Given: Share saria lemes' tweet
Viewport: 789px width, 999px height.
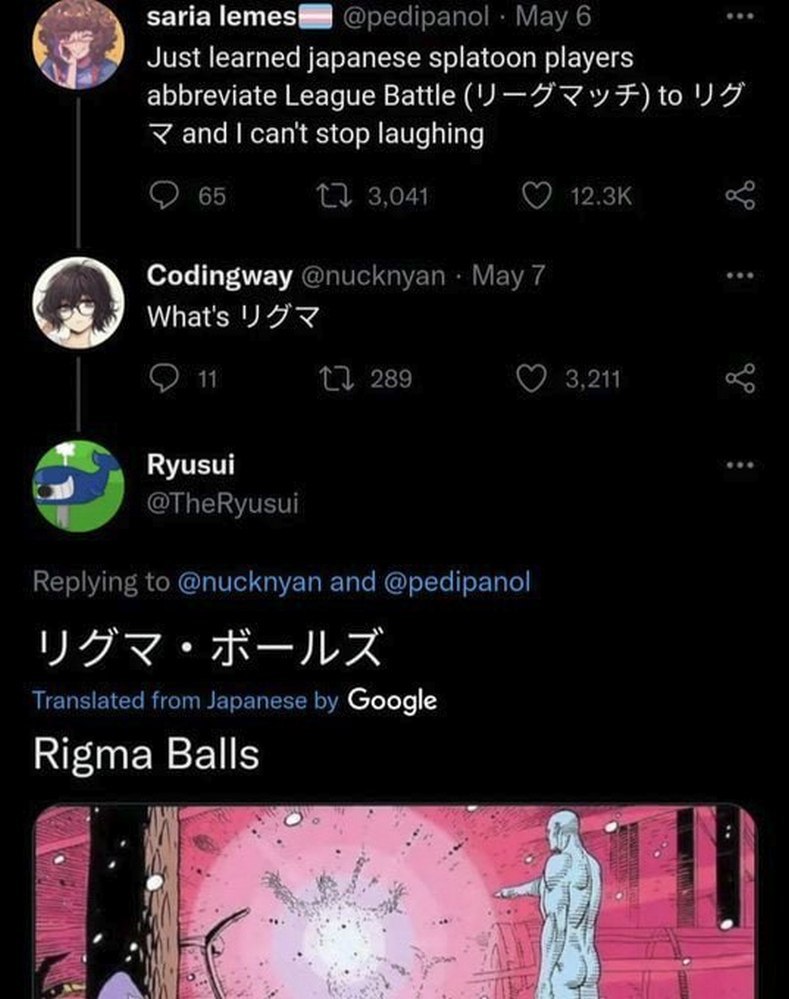Looking at the screenshot, I should (740, 196).
